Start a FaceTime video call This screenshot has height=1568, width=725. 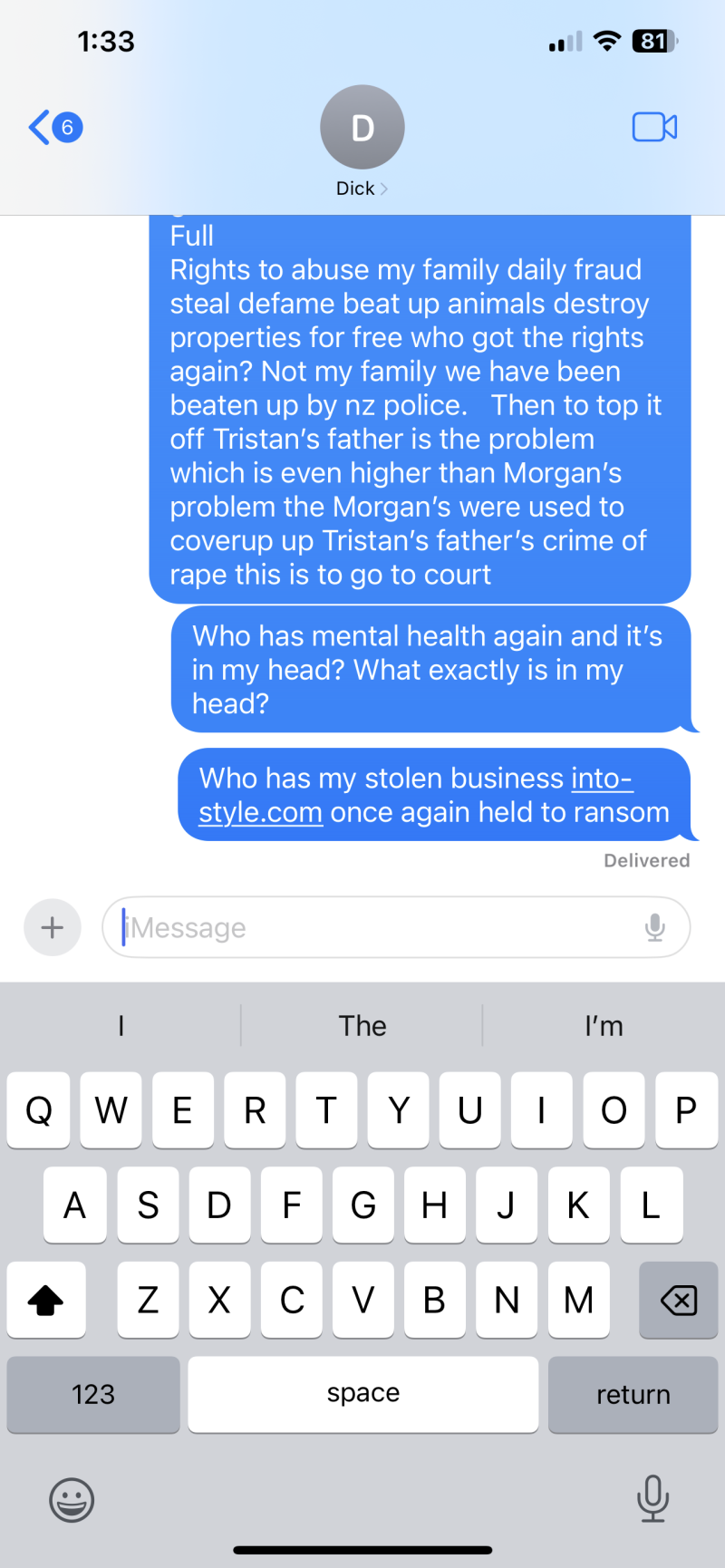654,128
